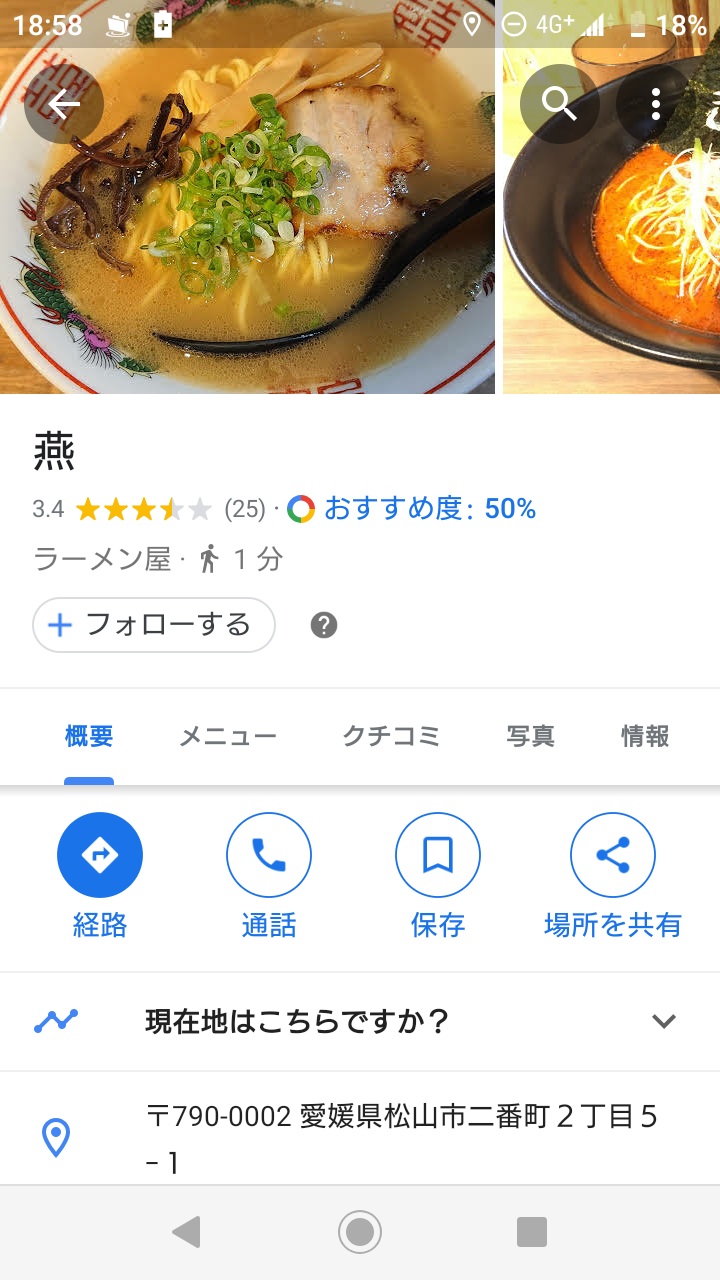Open the address 〒790-0002 row
This screenshot has width=720, height=1280.
point(400,1138)
